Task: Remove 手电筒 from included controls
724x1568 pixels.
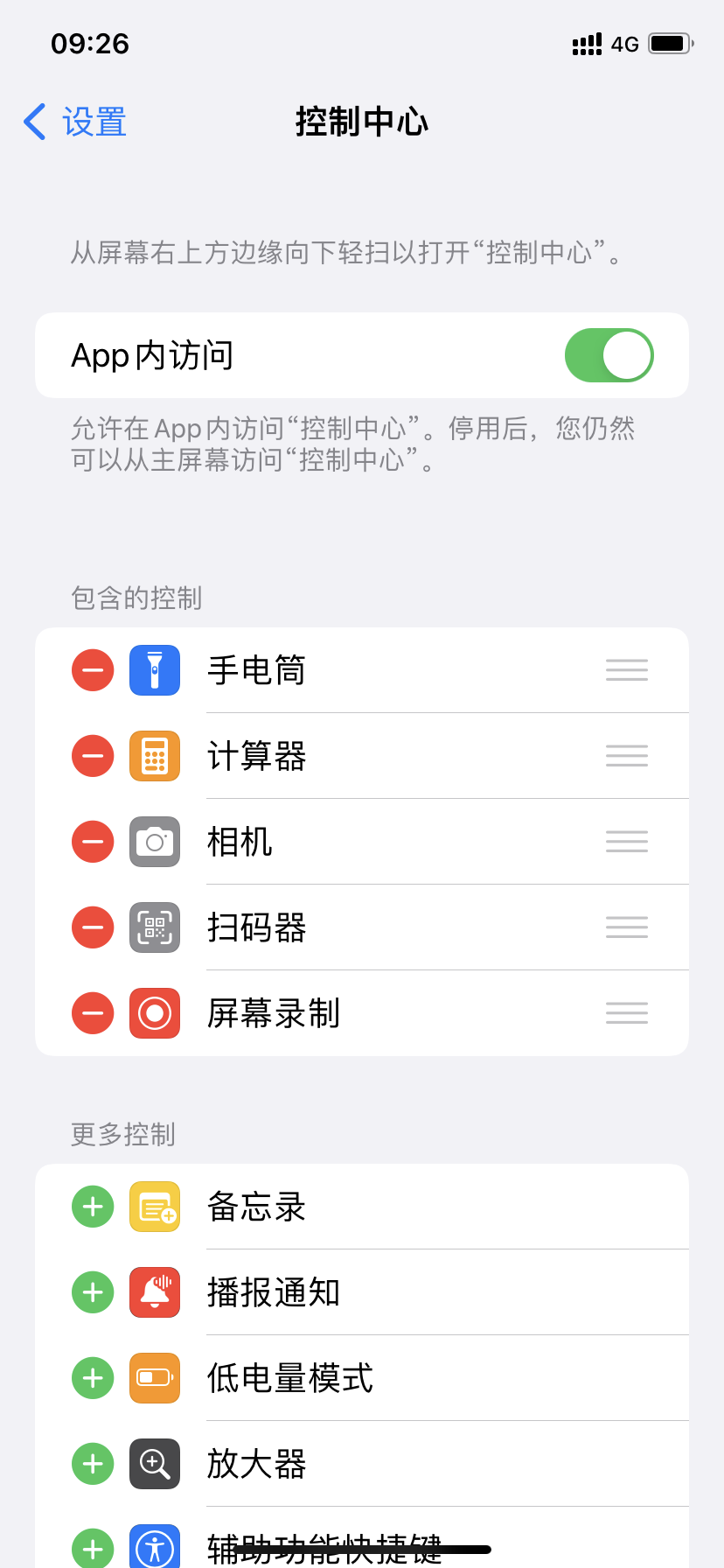Action: coord(93,670)
